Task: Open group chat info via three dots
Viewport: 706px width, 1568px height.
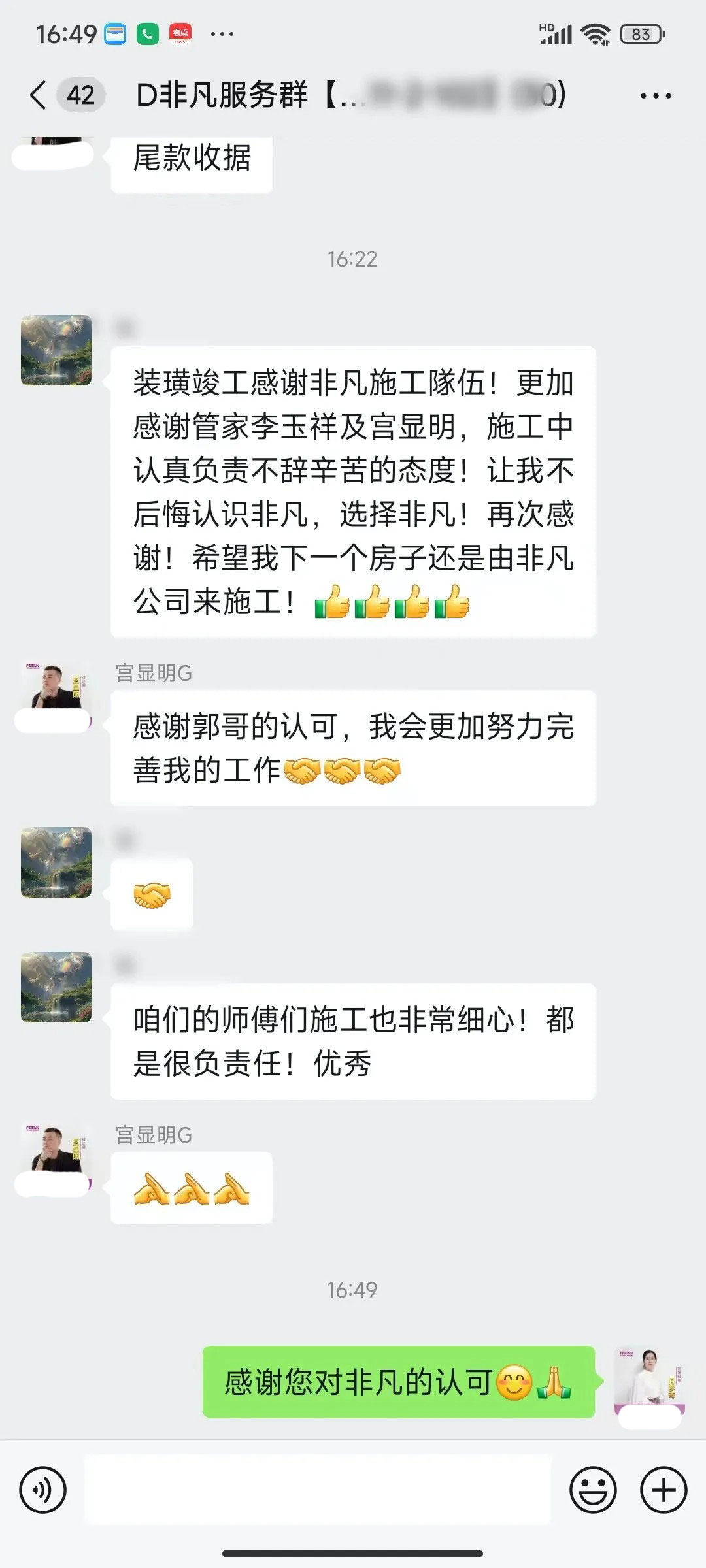Action: click(x=655, y=96)
